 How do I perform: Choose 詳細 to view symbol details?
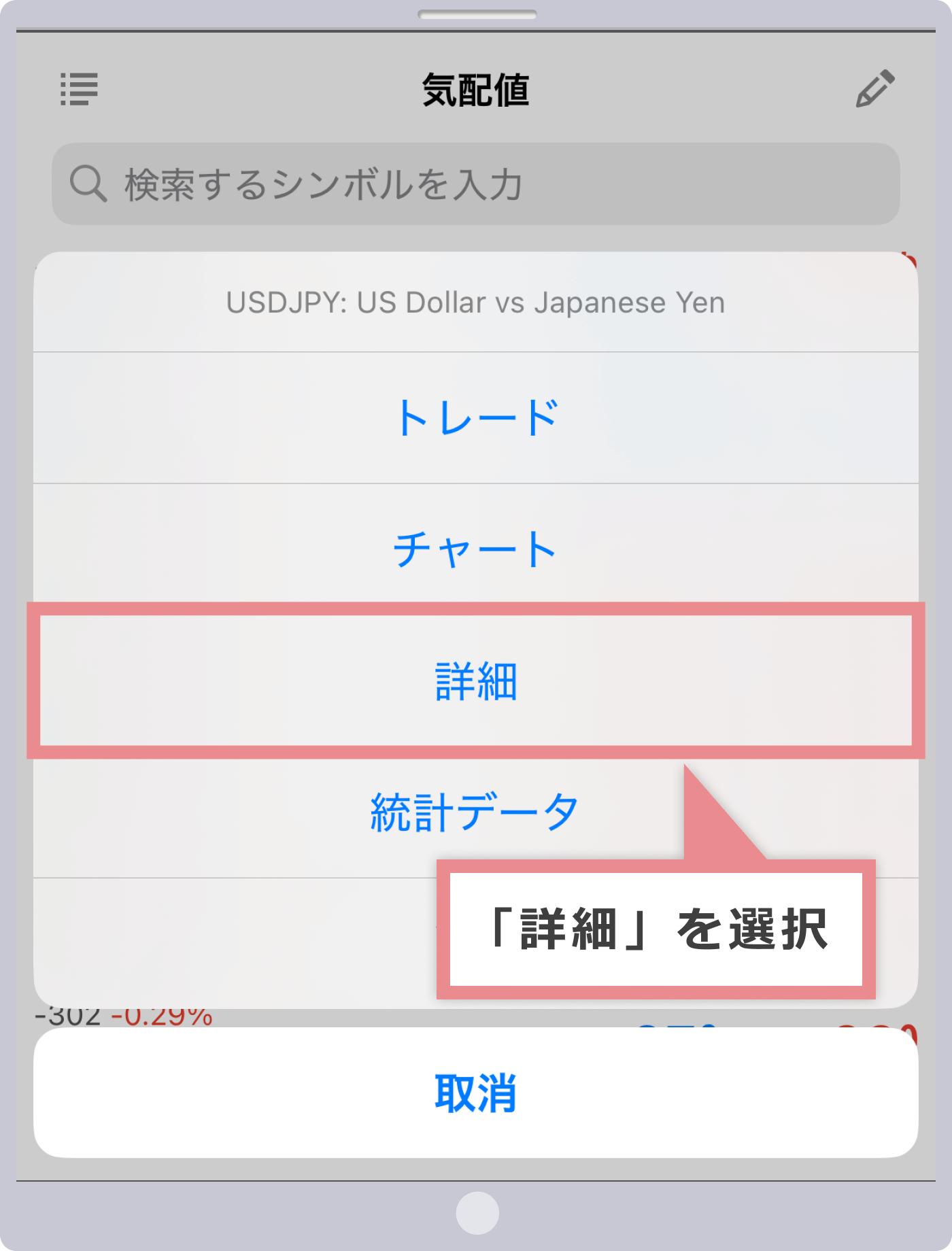pos(476,681)
